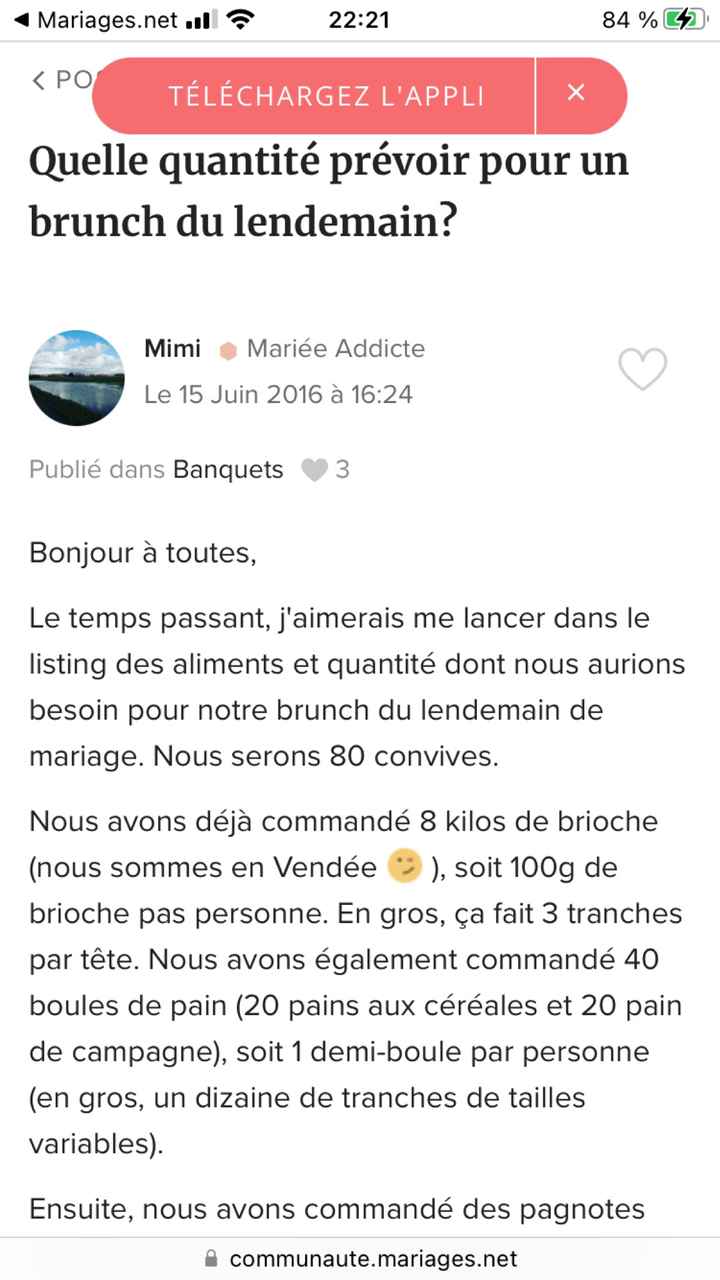Dismiss the app download banner

[576, 93]
